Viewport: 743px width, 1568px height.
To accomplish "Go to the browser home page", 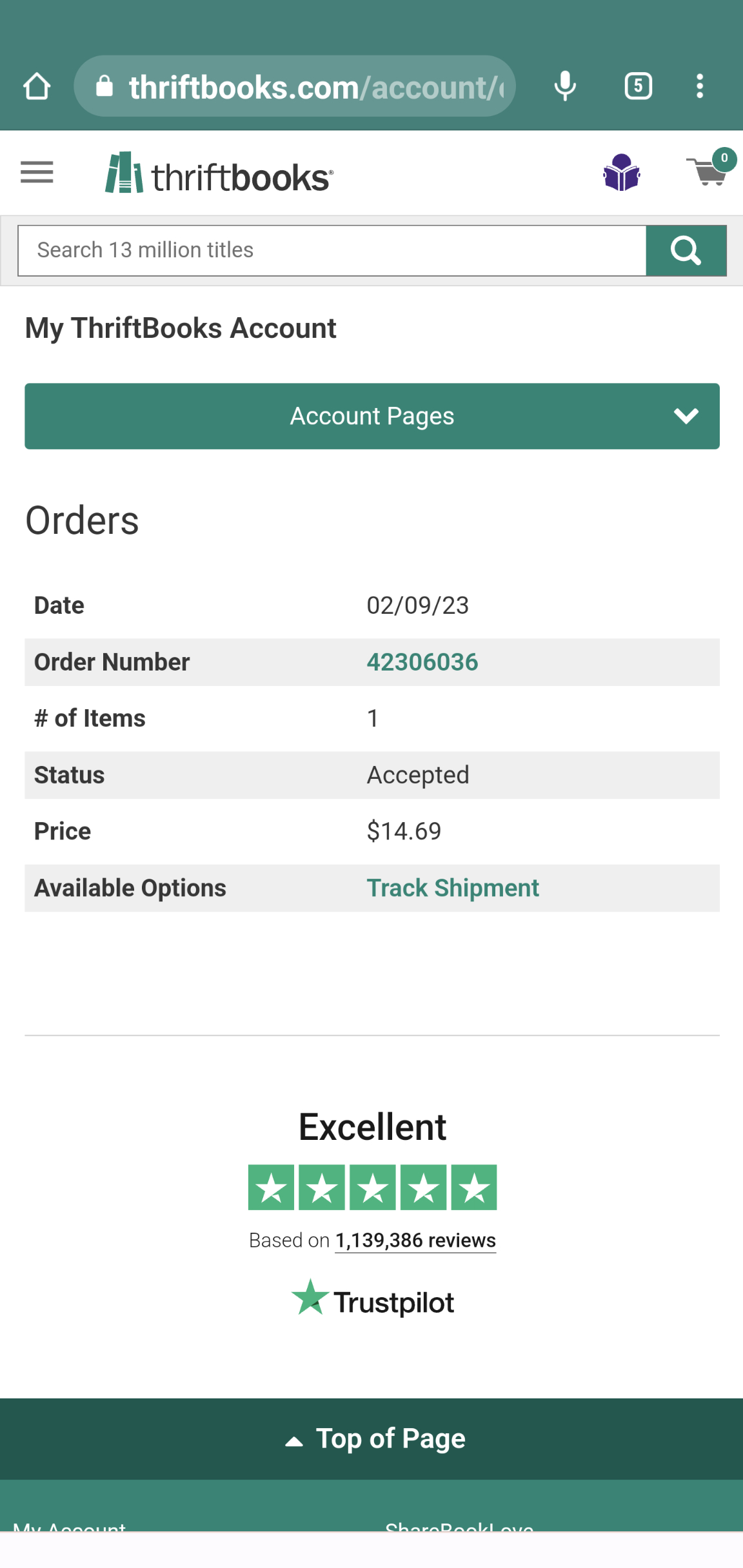I will click(37, 86).
